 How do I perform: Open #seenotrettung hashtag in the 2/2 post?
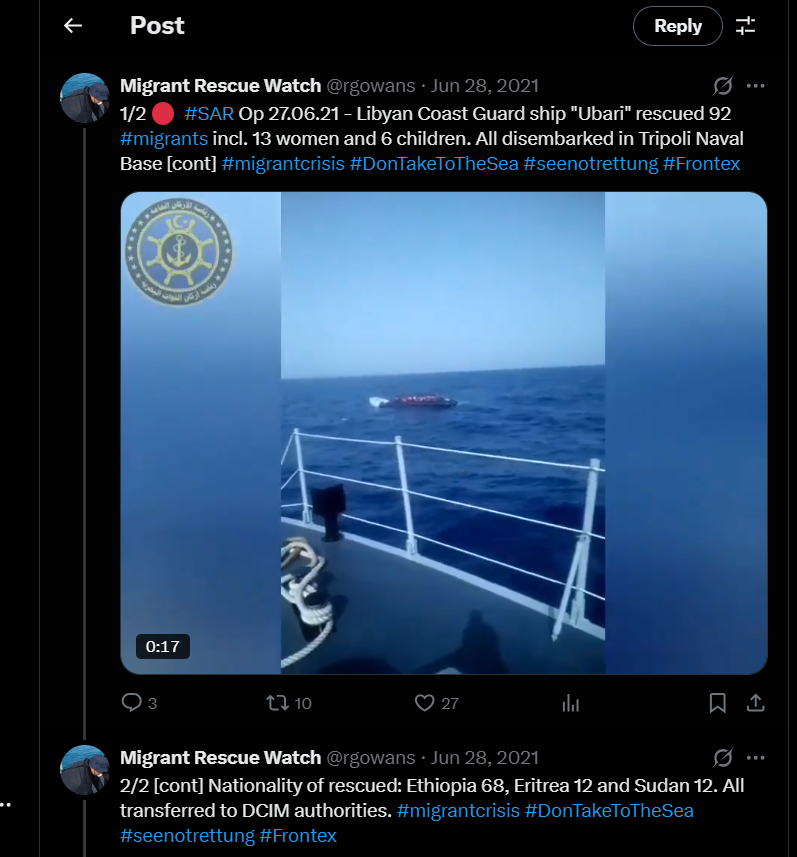coord(187,835)
